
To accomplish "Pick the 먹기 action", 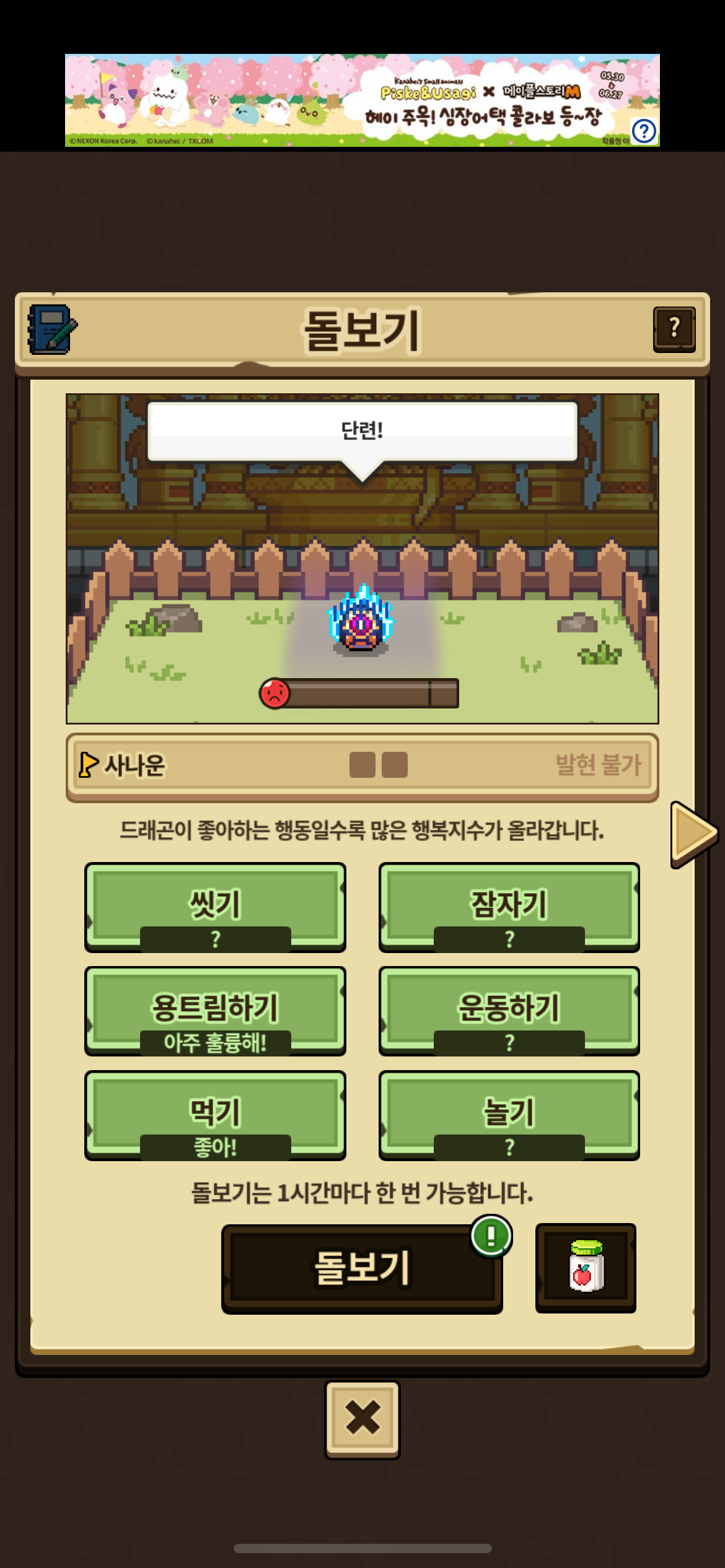I will click(x=215, y=1113).
